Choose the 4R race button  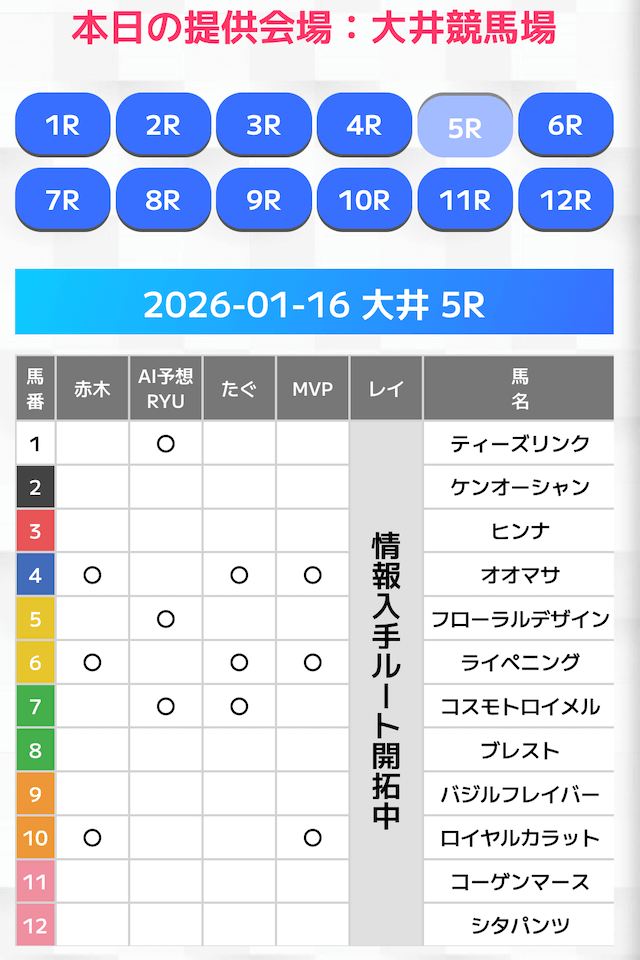pos(364,125)
